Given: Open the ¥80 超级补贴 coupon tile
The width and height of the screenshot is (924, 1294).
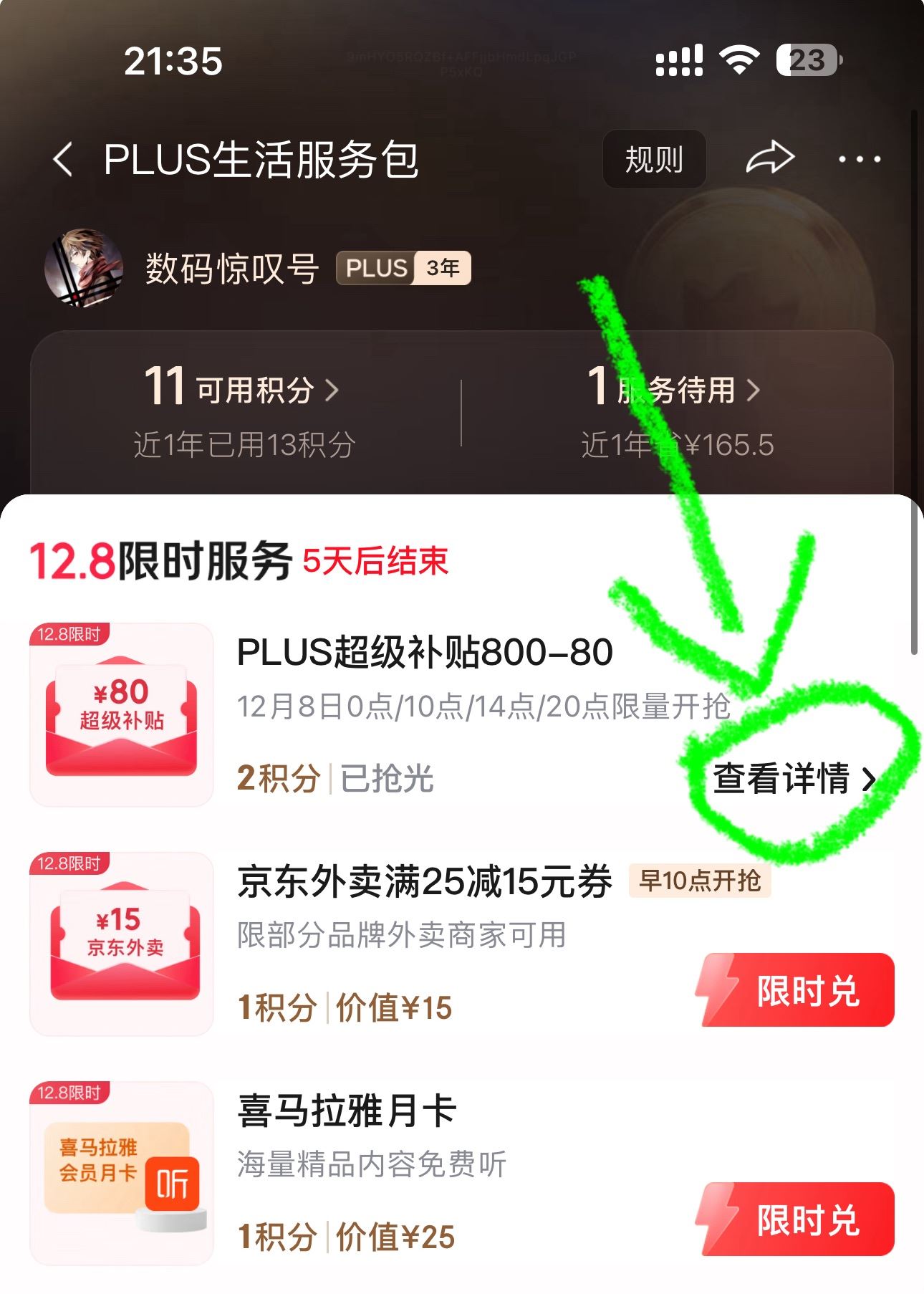Looking at the screenshot, I should click(x=122, y=715).
